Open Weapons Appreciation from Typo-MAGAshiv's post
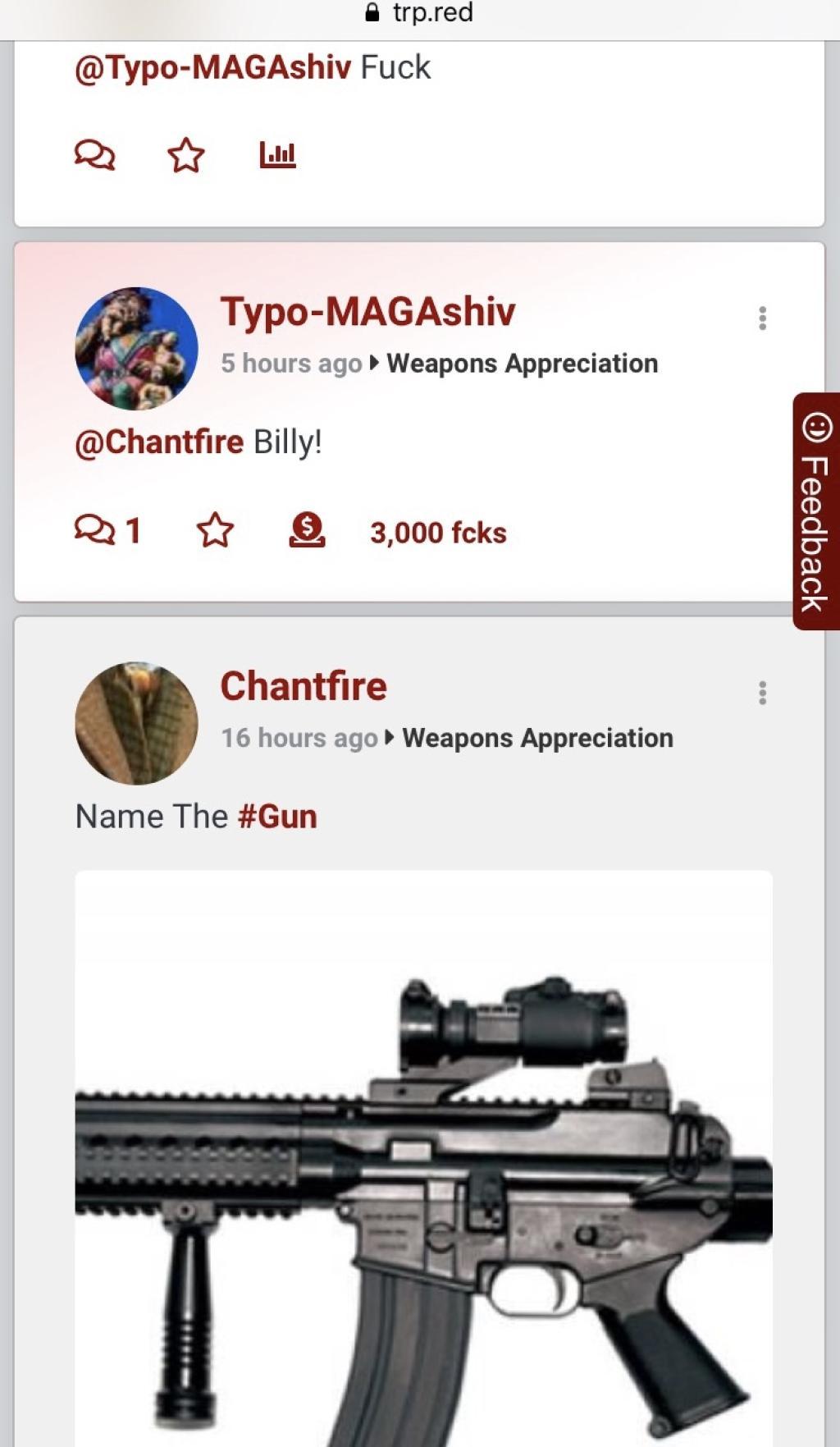 click(x=522, y=363)
